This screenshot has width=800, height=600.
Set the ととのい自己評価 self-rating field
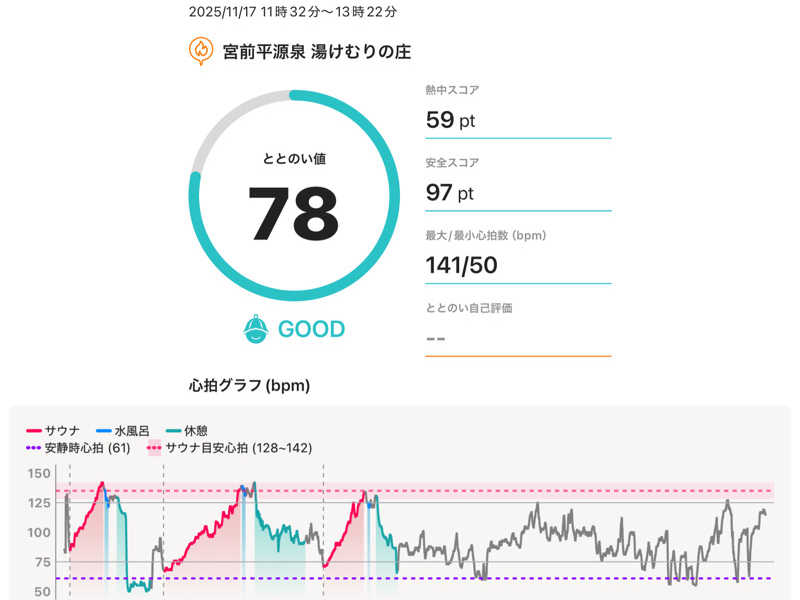click(x=517, y=338)
